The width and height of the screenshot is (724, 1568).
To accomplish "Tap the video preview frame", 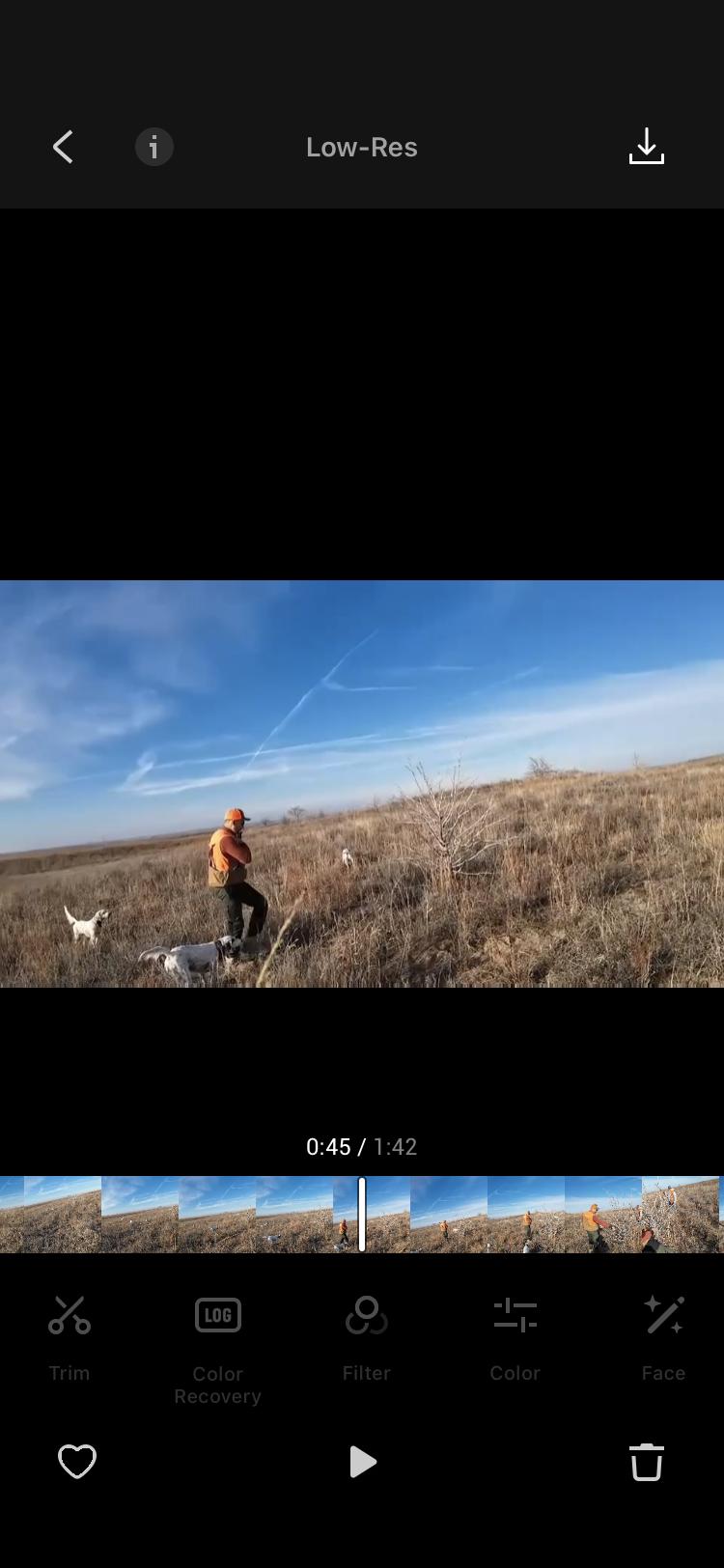I will 362,783.
